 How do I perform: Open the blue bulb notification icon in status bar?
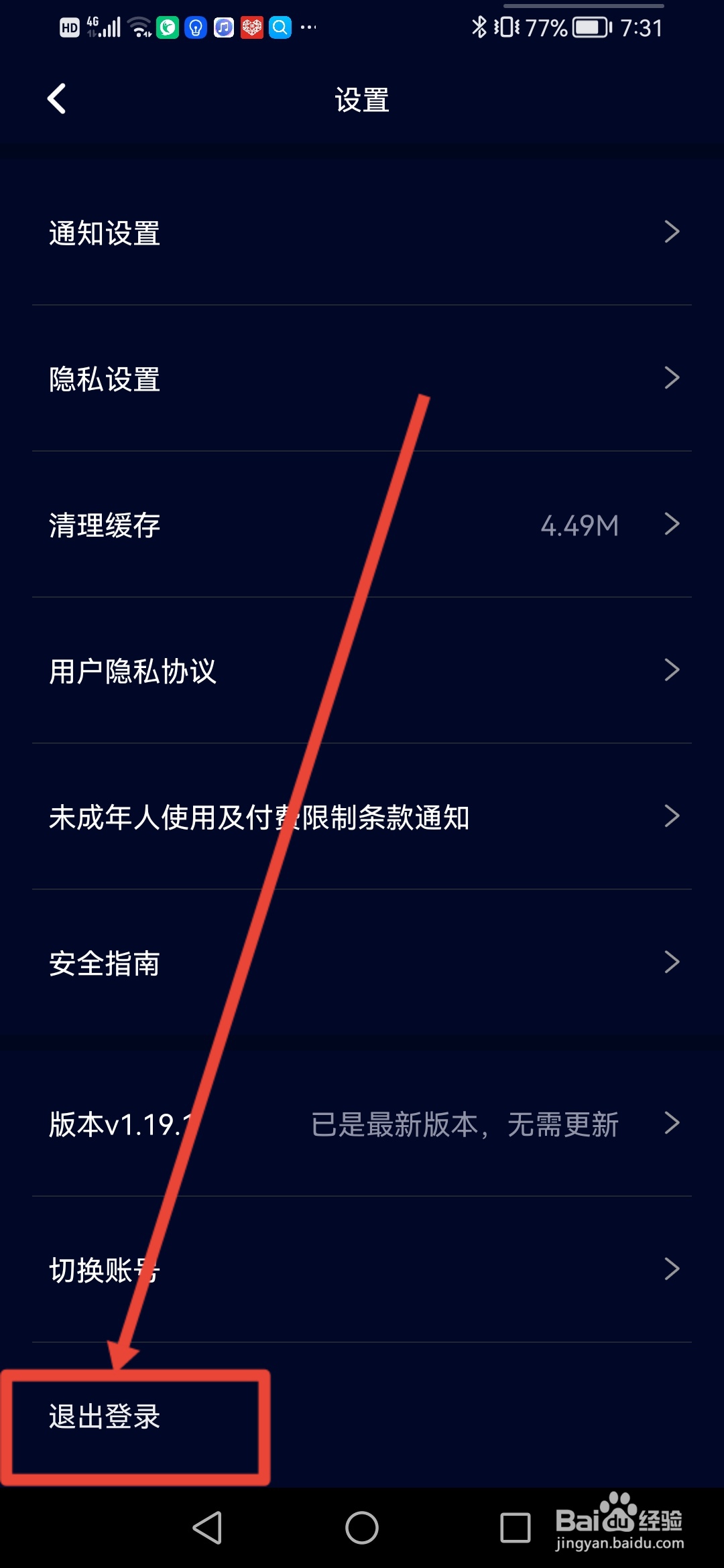tap(195, 27)
